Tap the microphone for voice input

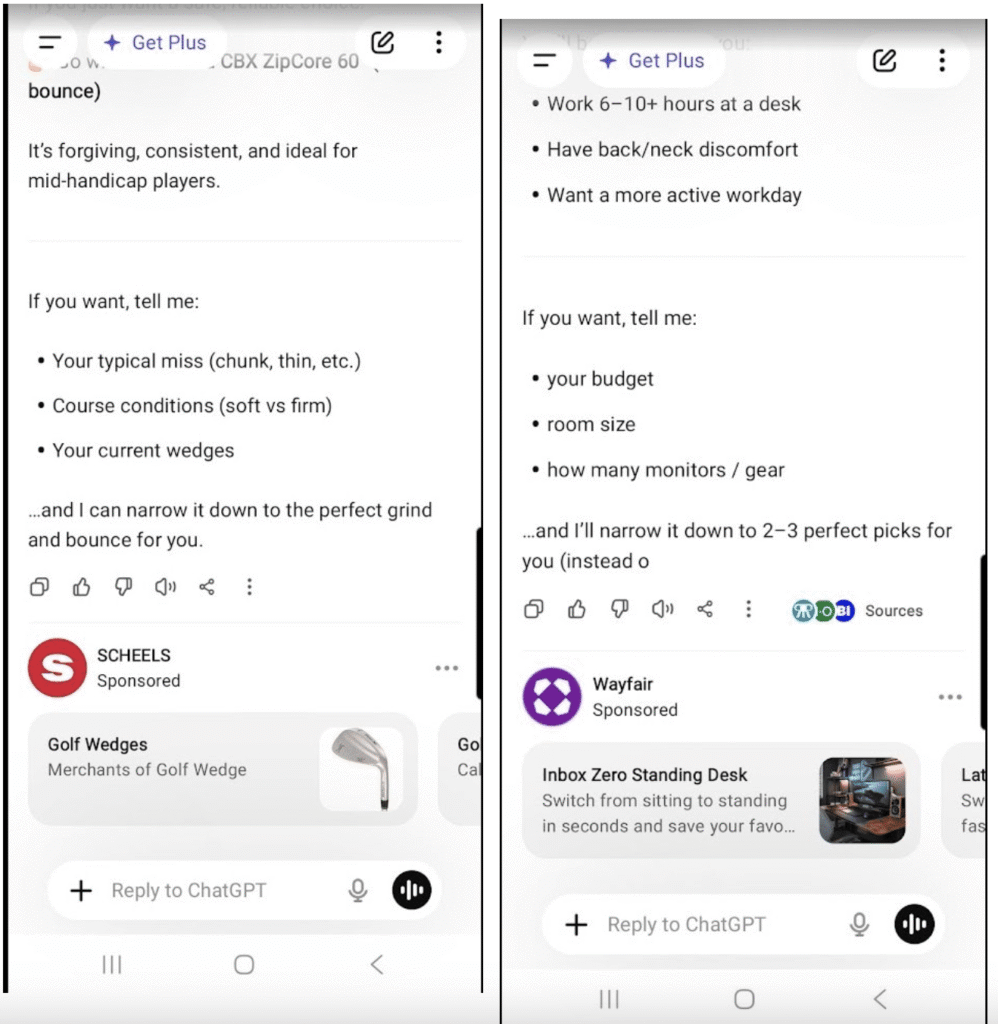[357, 890]
